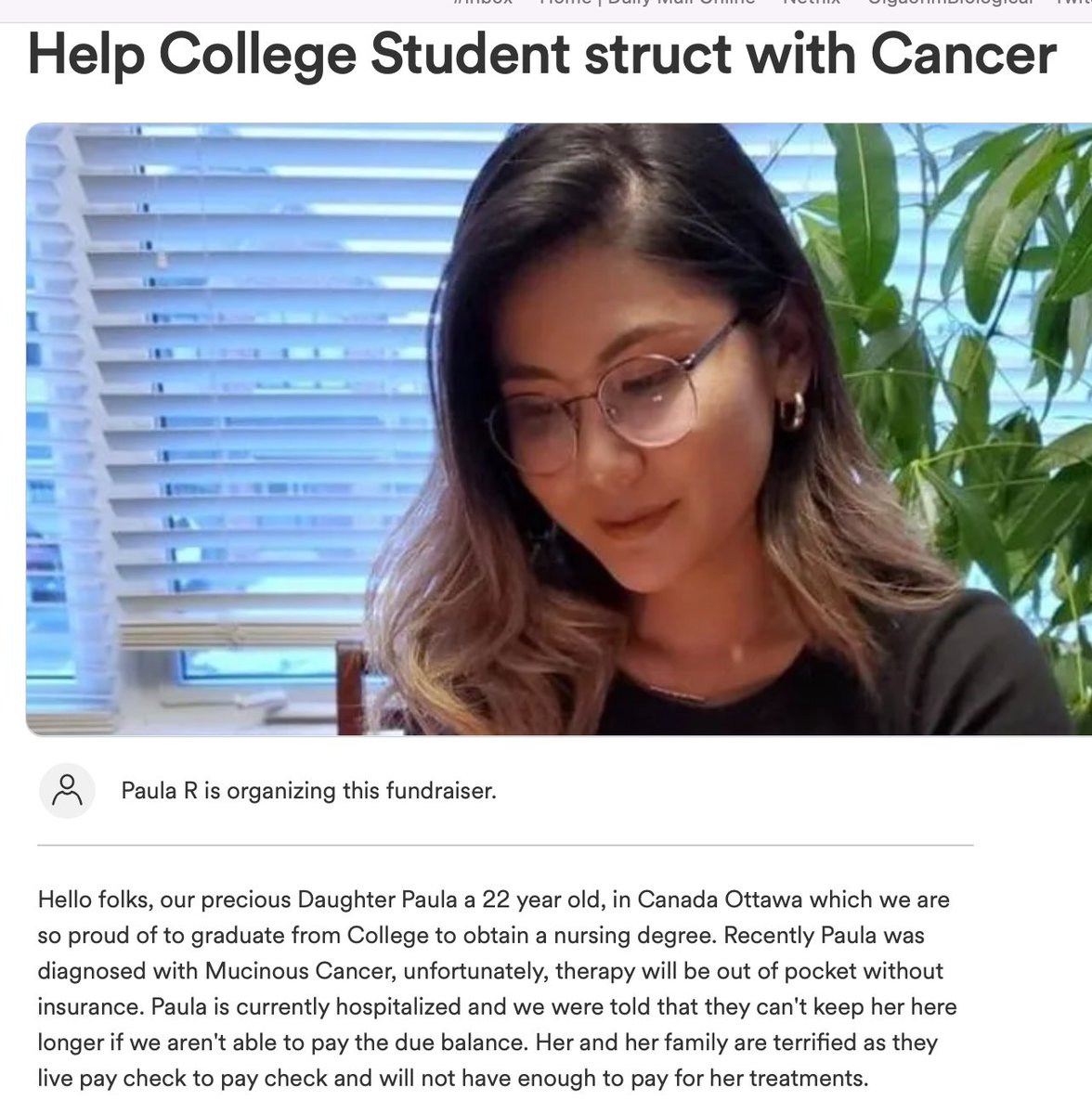This screenshot has width=1092, height=1114.
Task: Tap organizer Paula R's avatar icon
Action: coord(67,791)
